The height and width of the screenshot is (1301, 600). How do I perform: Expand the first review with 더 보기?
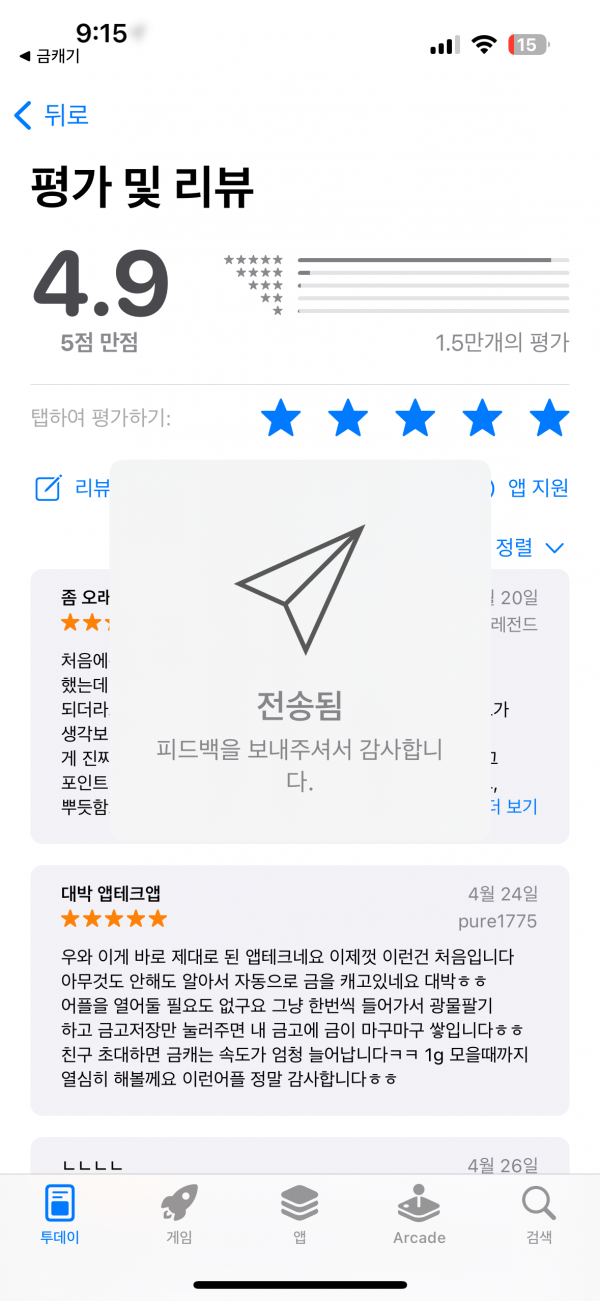pos(514,806)
